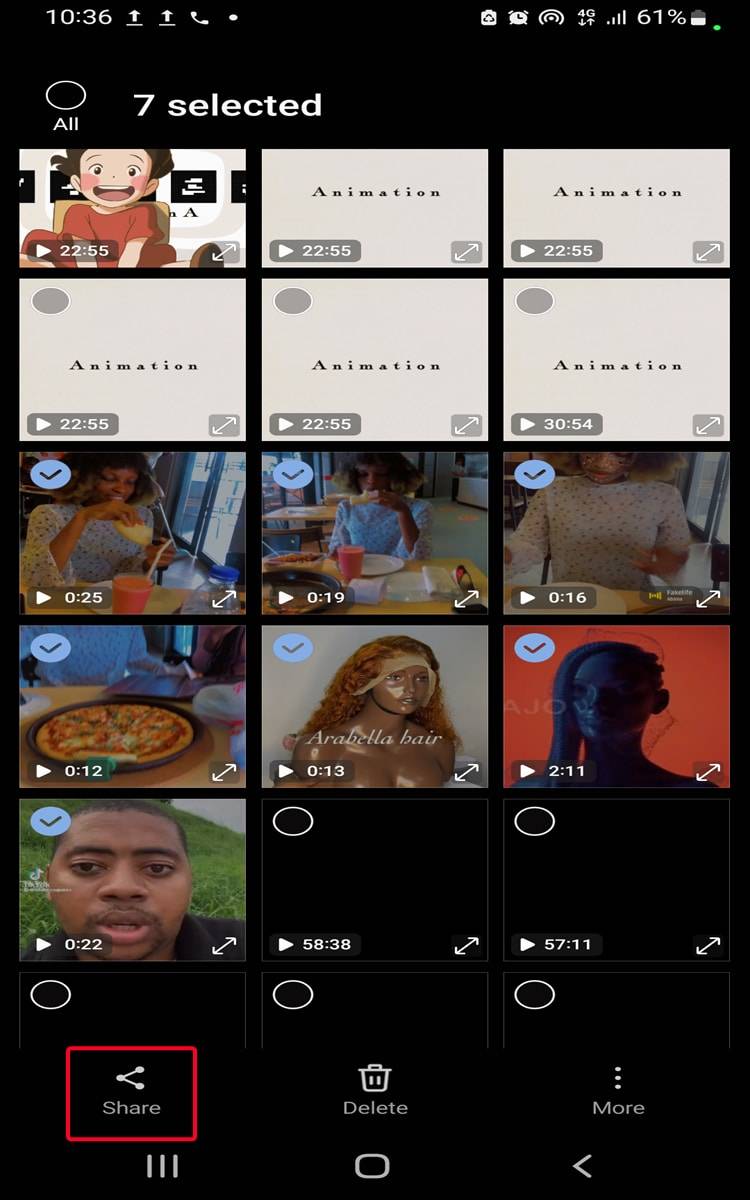The width and height of the screenshot is (750, 1200).
Task: Select the 58:38 video
Action: tap(293, 821)
